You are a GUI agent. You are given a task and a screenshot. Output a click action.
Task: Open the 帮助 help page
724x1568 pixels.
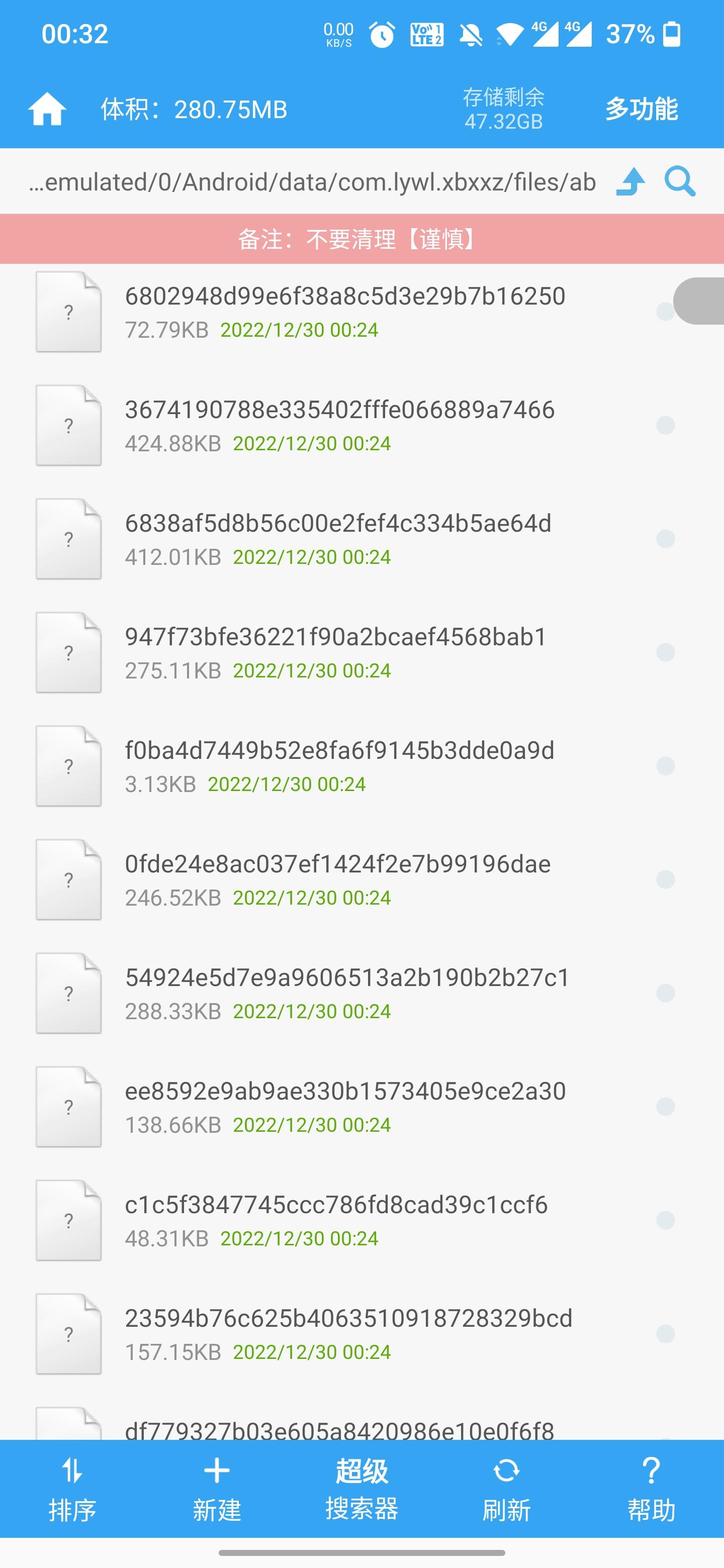tap(651, 1489)
